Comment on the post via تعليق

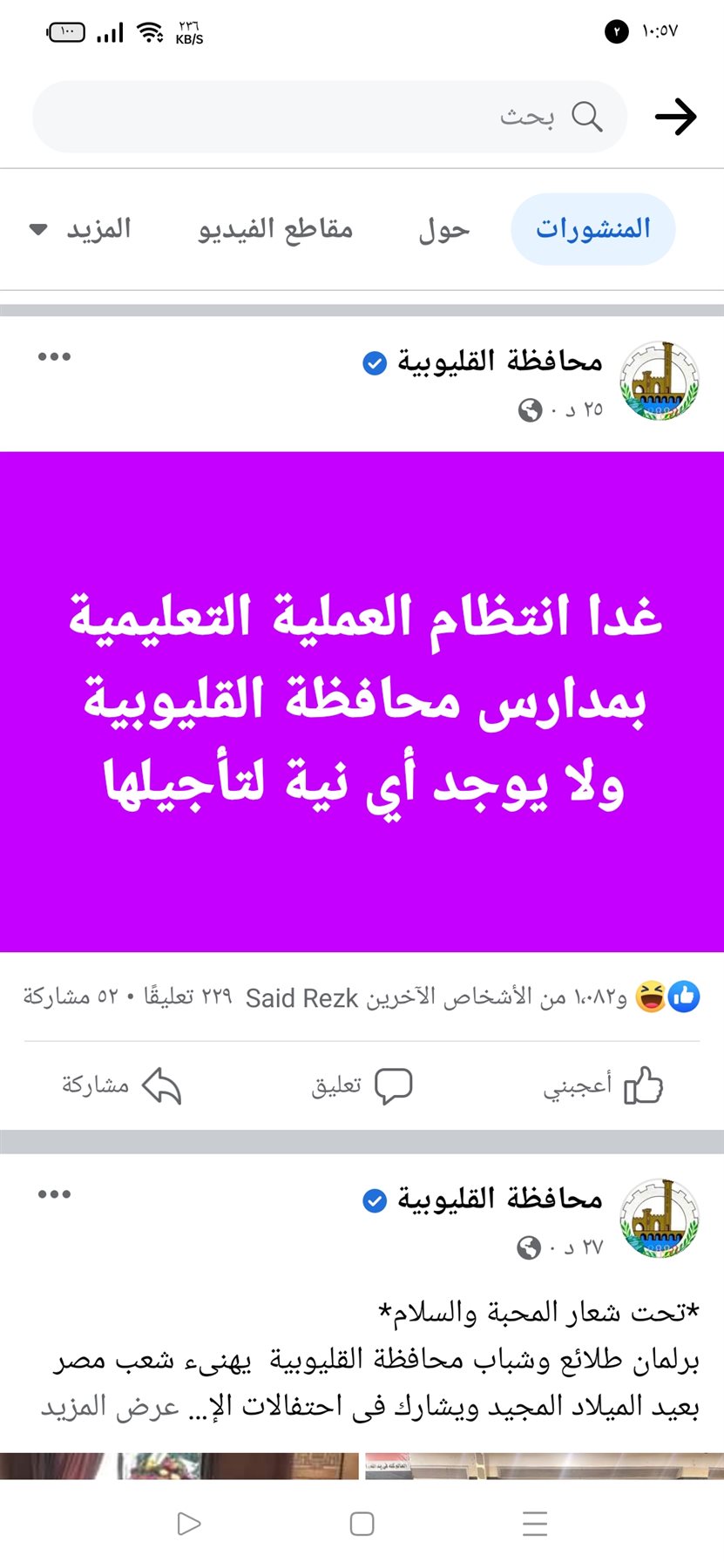362,1085
